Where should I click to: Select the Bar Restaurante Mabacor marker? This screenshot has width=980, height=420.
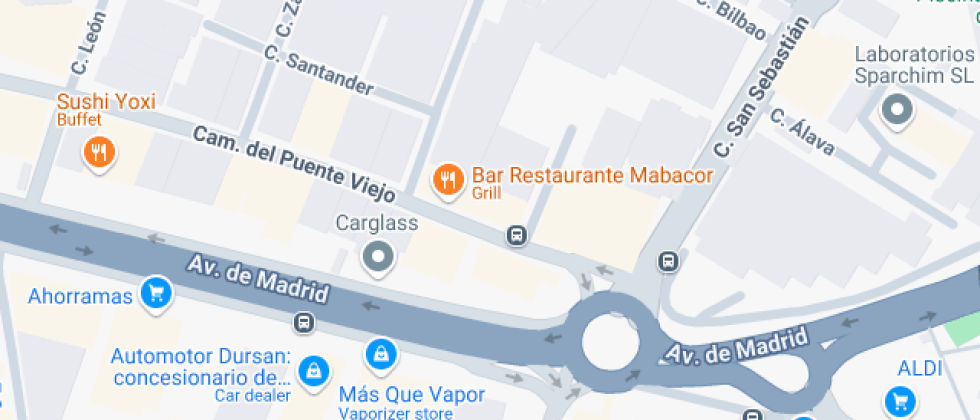(446, 180)
